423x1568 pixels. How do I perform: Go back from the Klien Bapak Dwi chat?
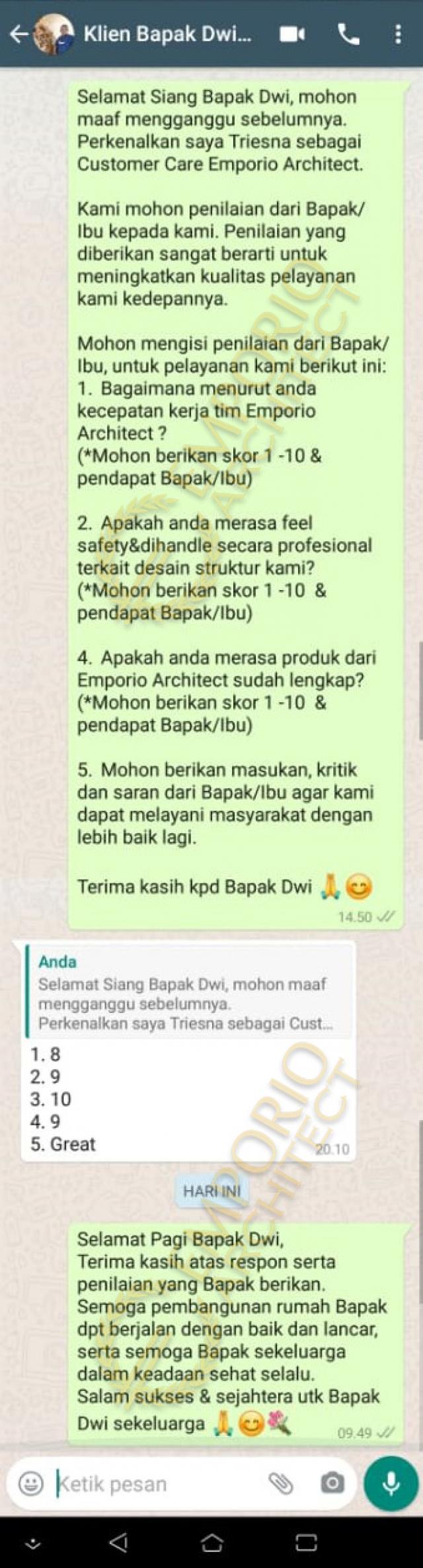(19, 34)
